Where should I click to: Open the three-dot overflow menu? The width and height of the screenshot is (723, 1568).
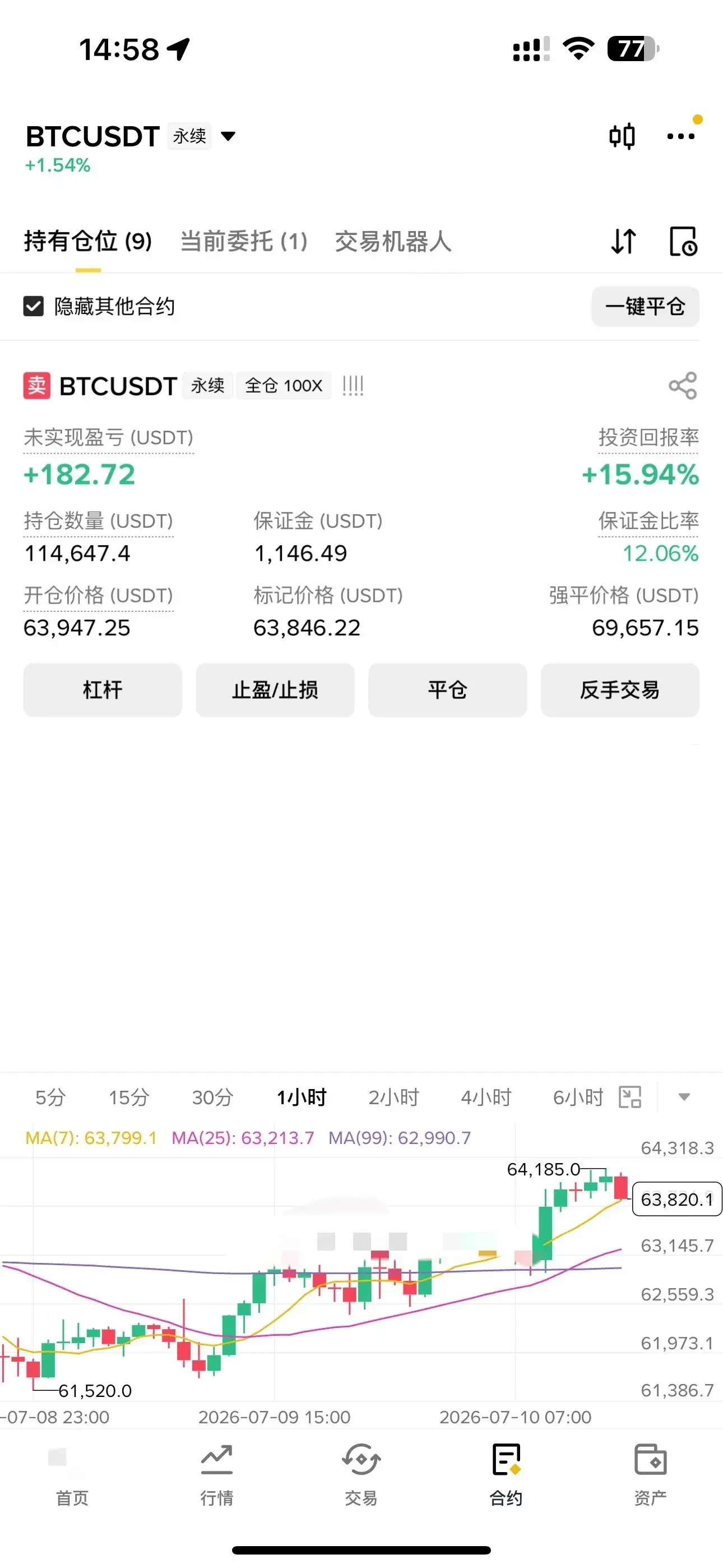pos(680,136)
